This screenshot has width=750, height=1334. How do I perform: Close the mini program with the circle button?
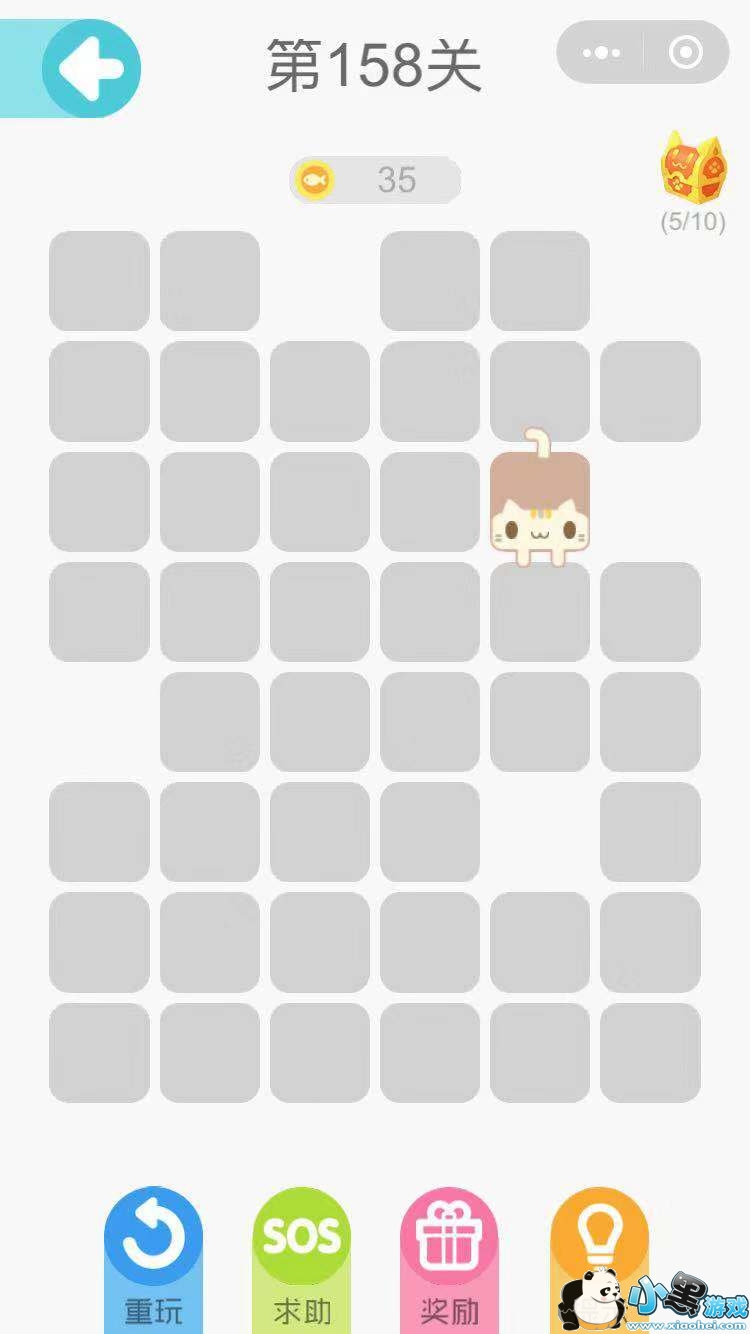pyautogui.click(x=686, y=52)
